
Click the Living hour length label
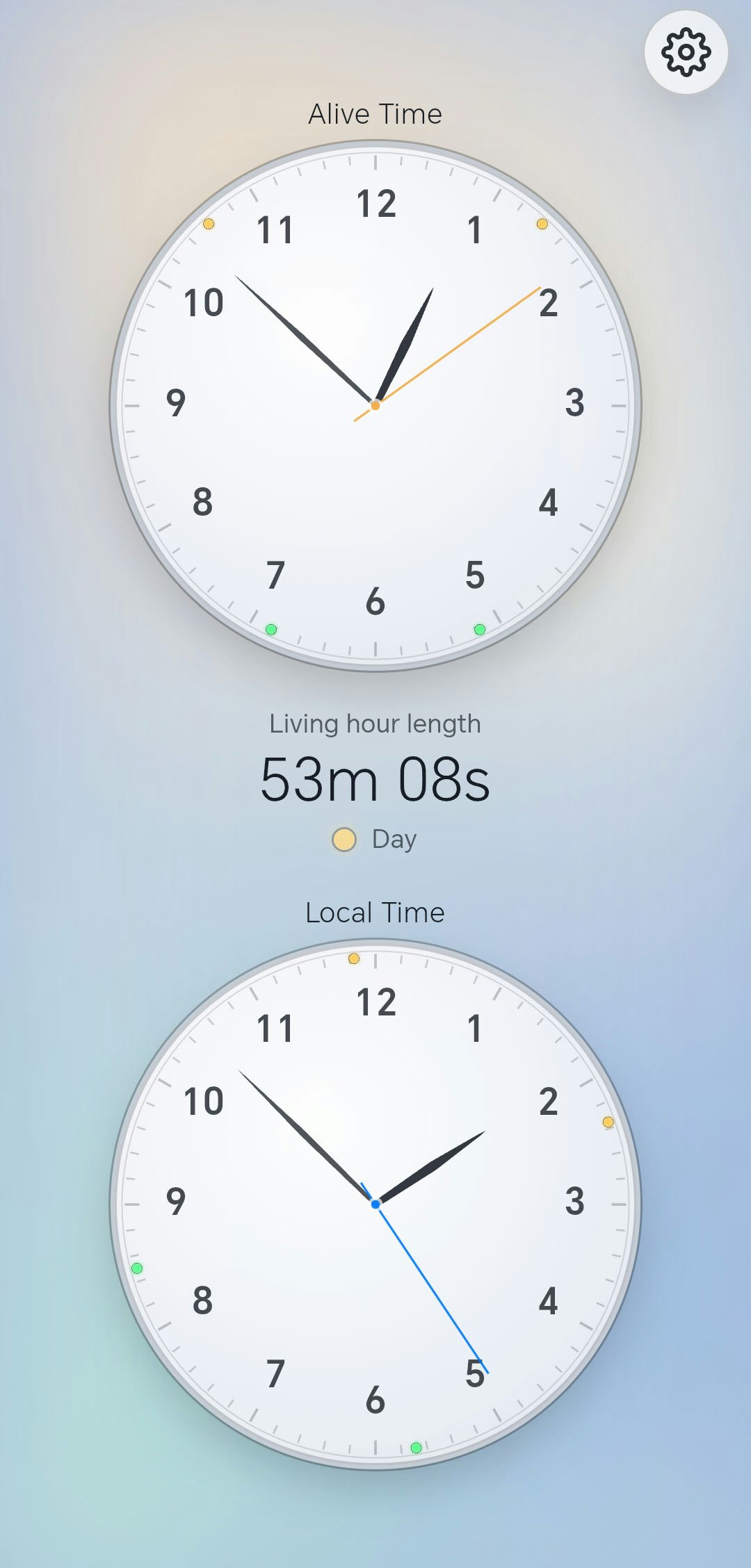375,723
